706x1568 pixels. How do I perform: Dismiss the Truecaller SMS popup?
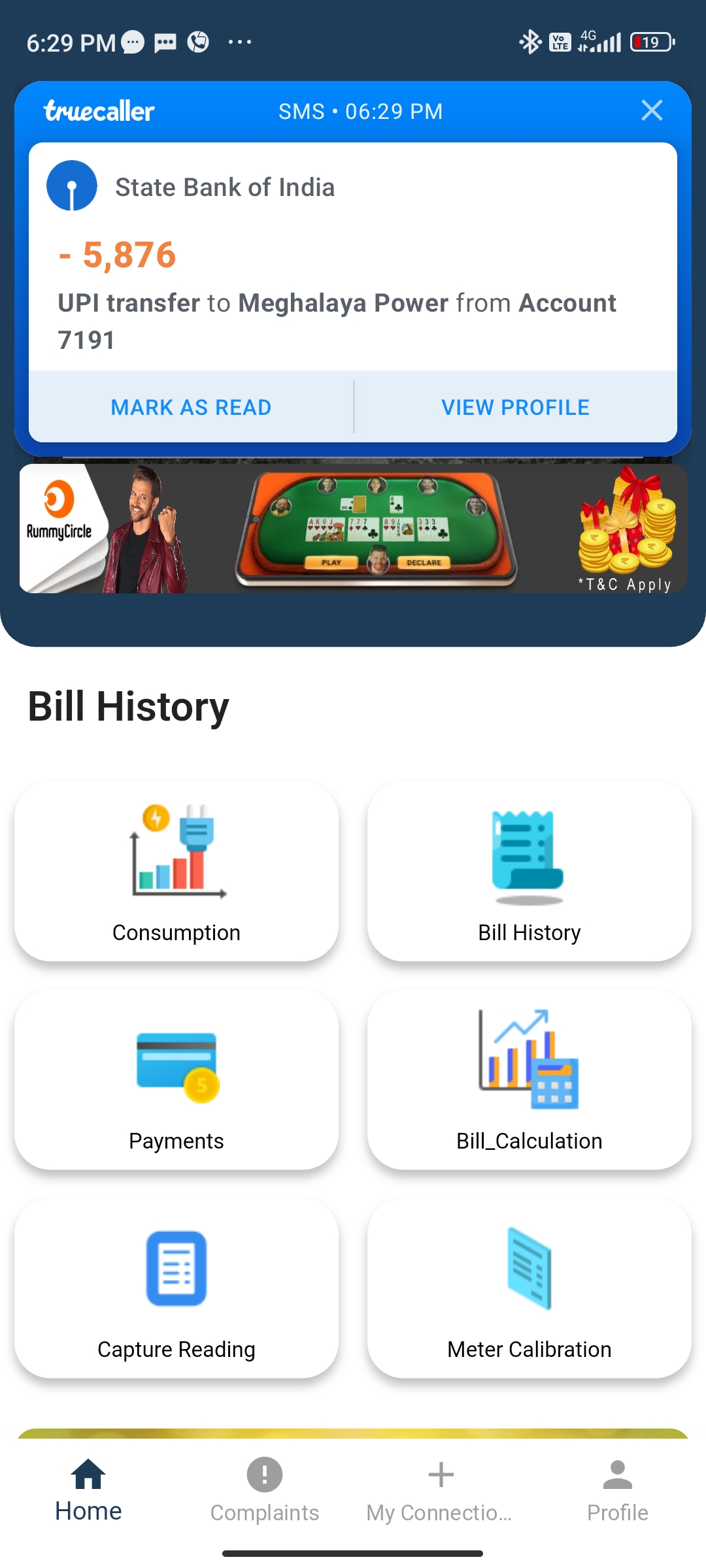pyautogui.click(x=652, y=110)
